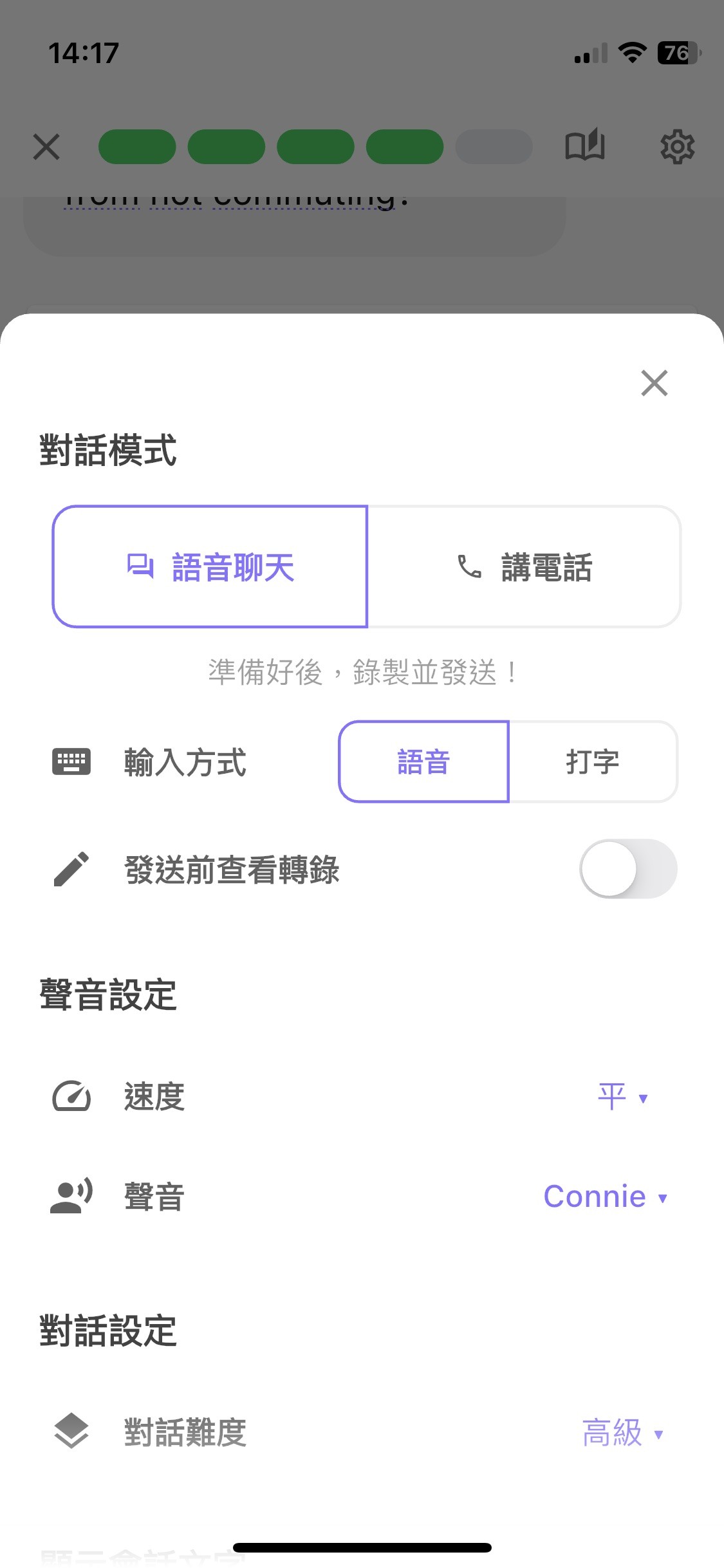Click the speaking person icon beside 聲音
This screenshot has width=724, height=1568.
pos(70,1196)
